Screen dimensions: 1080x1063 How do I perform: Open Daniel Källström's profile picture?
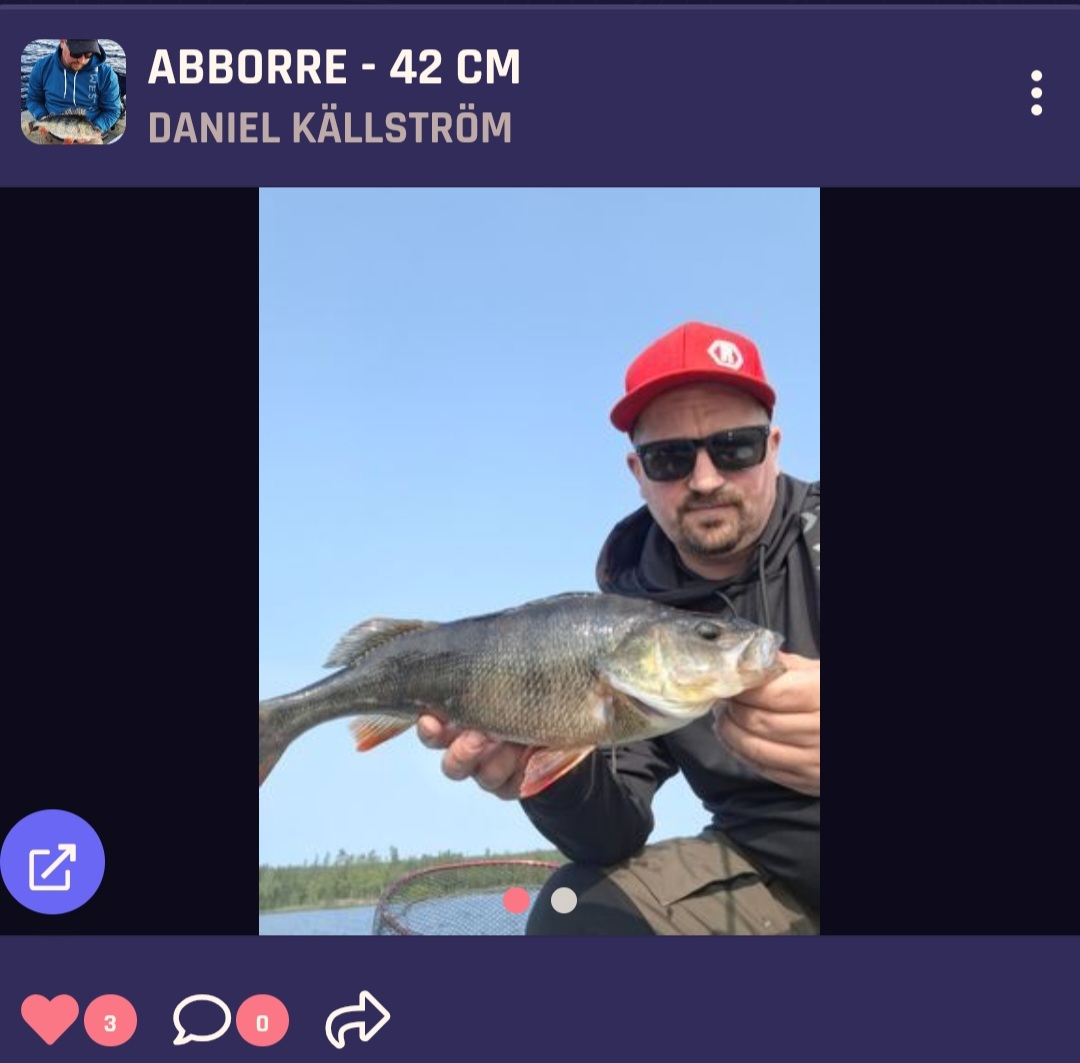coord(73,92)
